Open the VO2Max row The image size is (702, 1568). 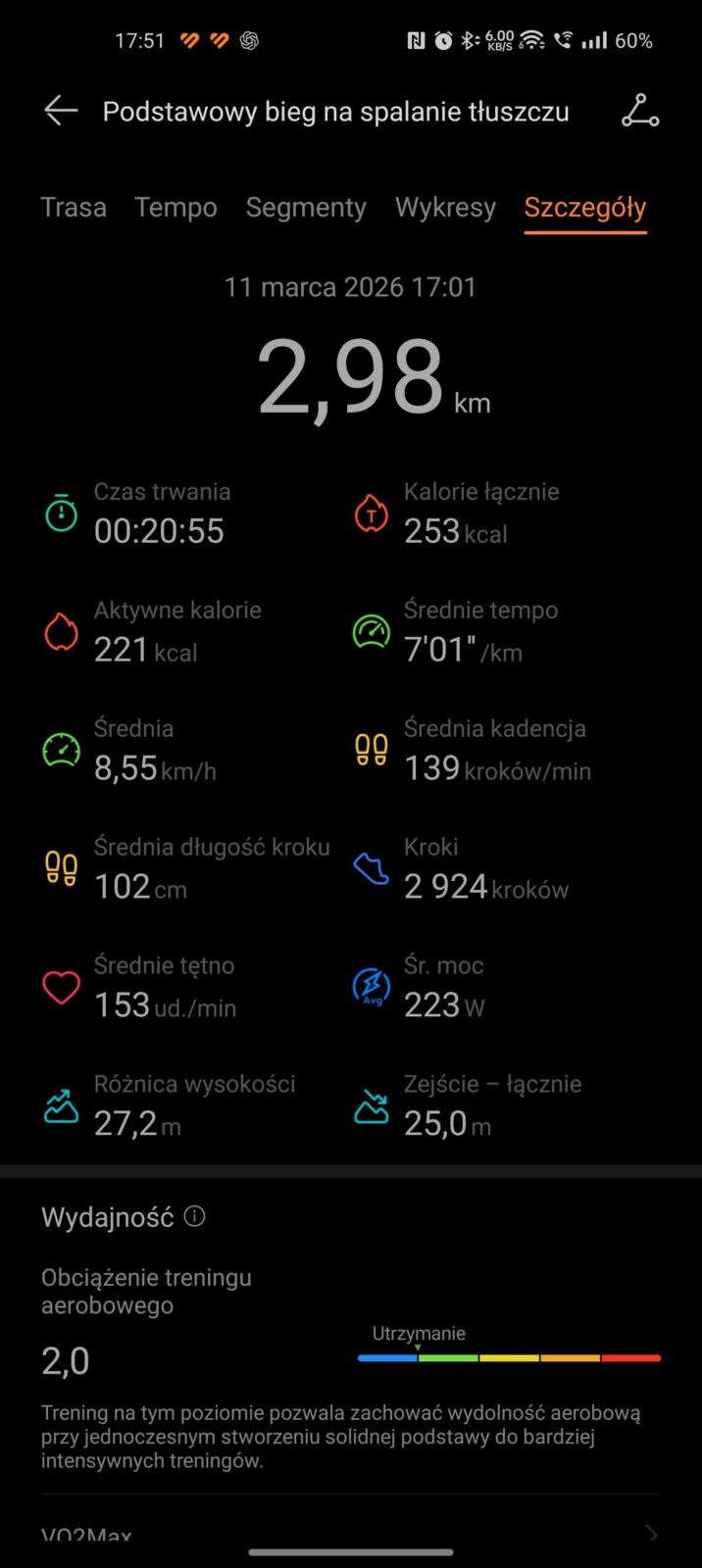pyautogui.click(x=351, y=1531)
